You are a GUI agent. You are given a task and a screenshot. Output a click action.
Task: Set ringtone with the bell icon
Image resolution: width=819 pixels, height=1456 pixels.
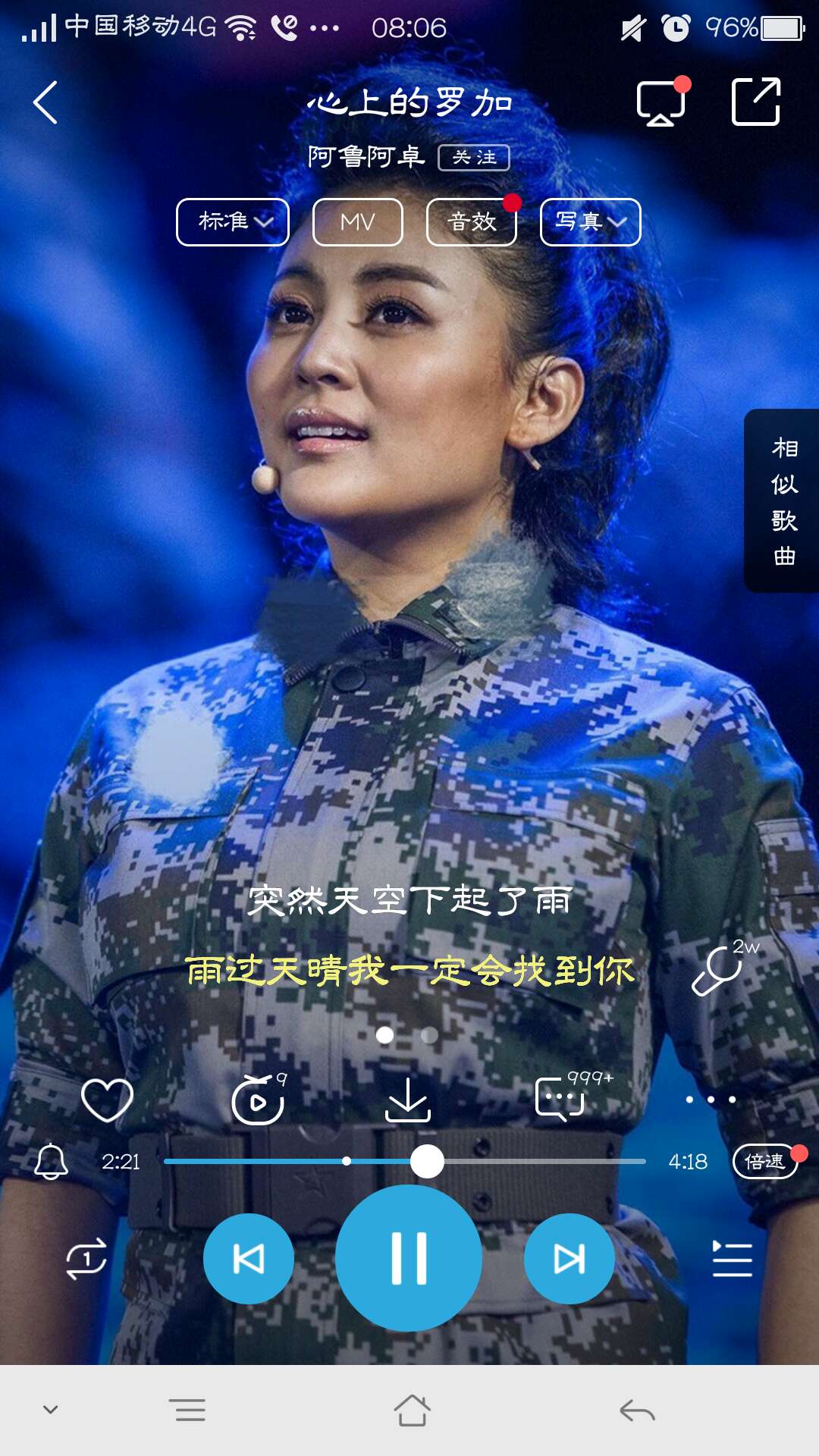click(x=52, y=1161)
